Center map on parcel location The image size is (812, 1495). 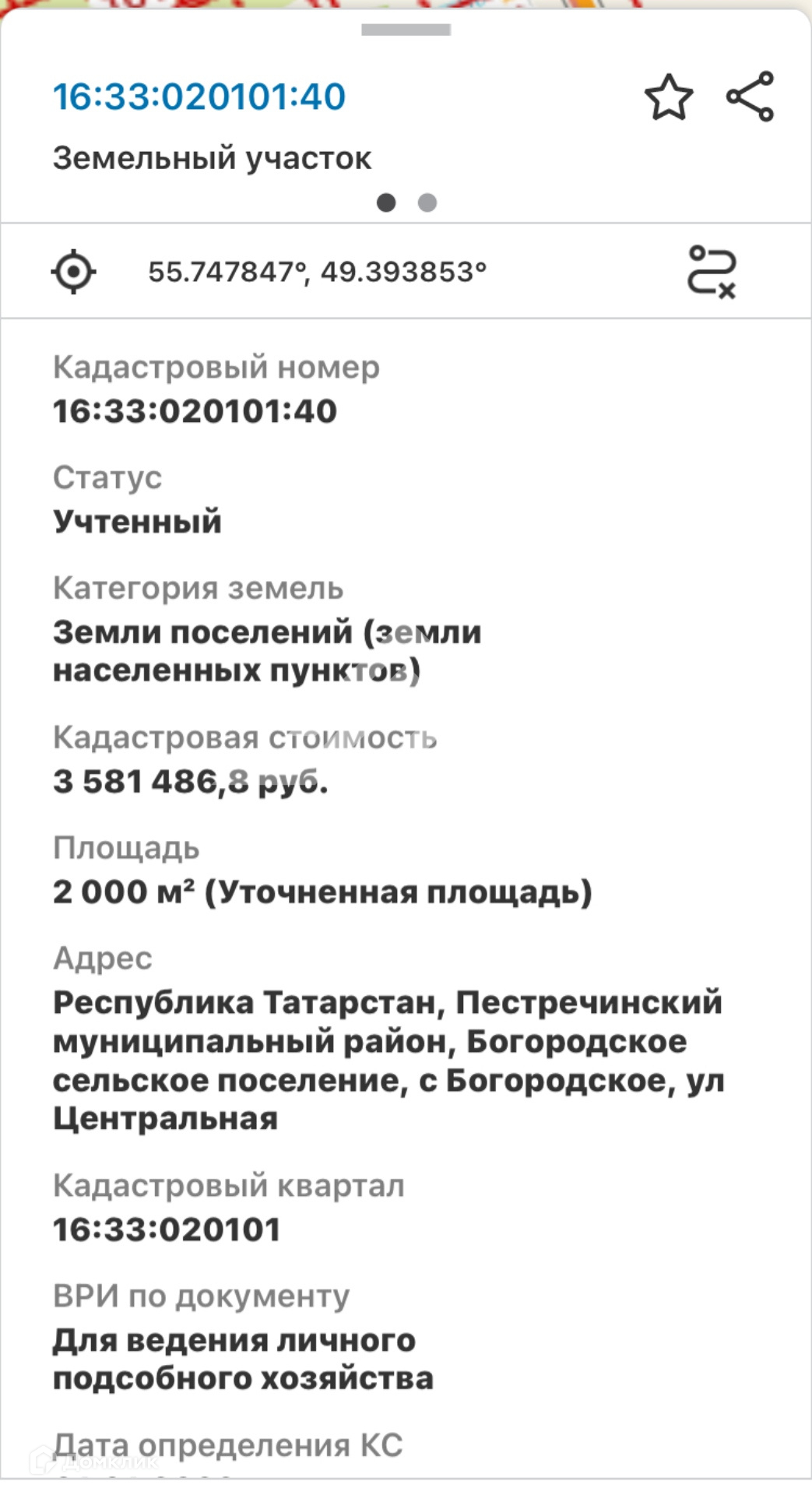click(x=74, y=272)
